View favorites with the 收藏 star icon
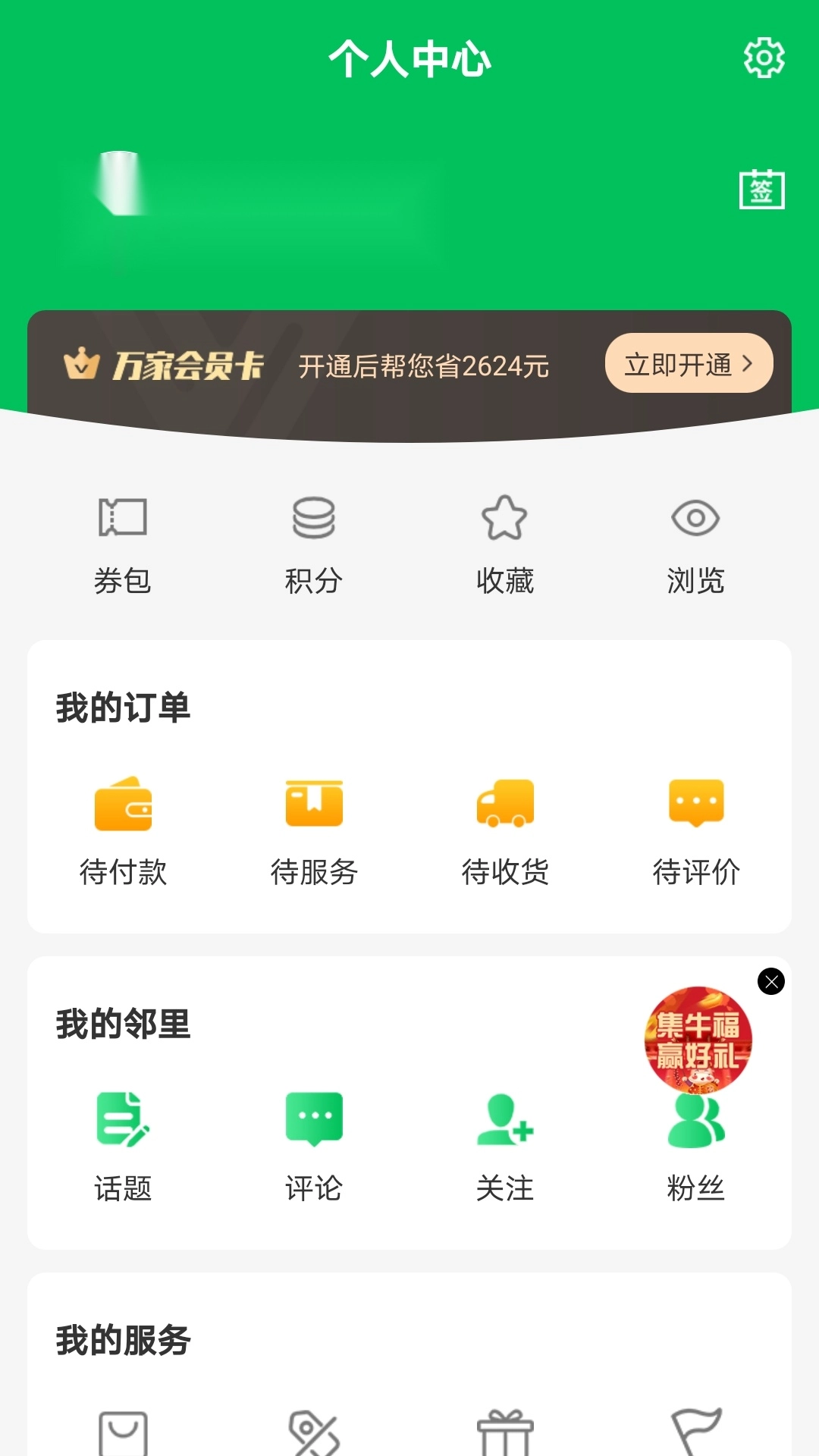 505,518
